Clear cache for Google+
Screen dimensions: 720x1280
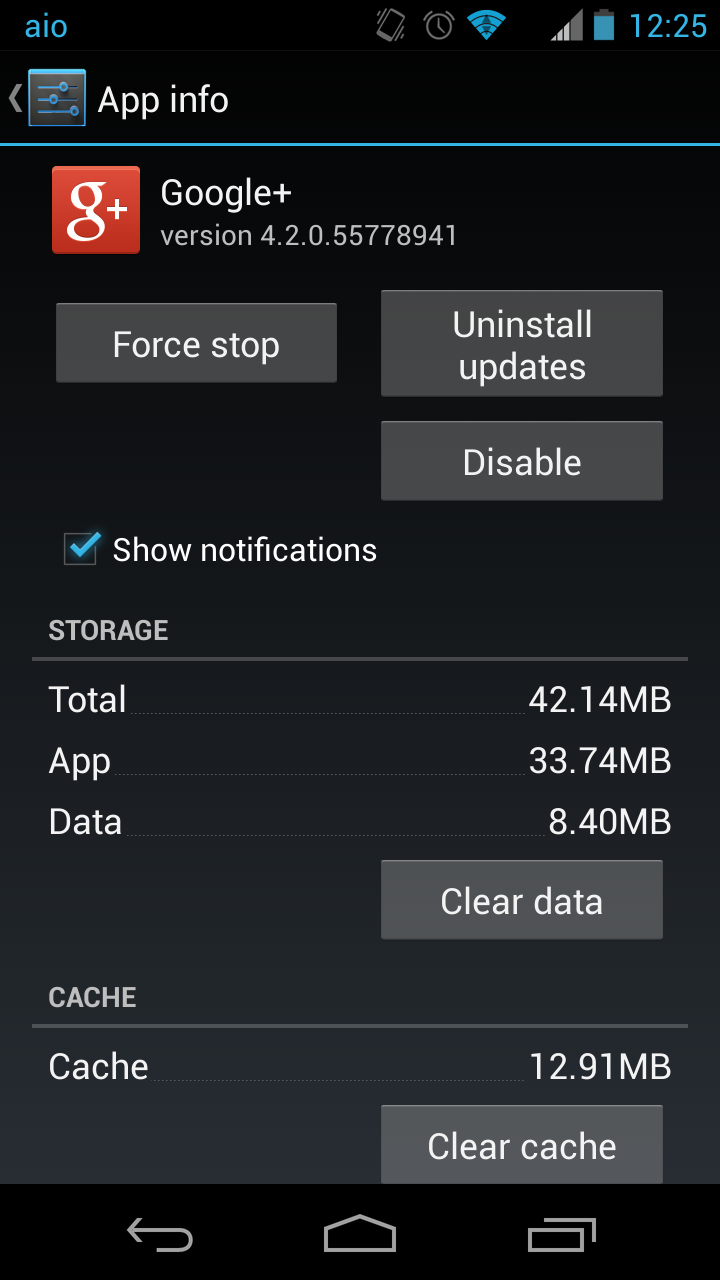pyautogui.click(x=521, y=1145)
